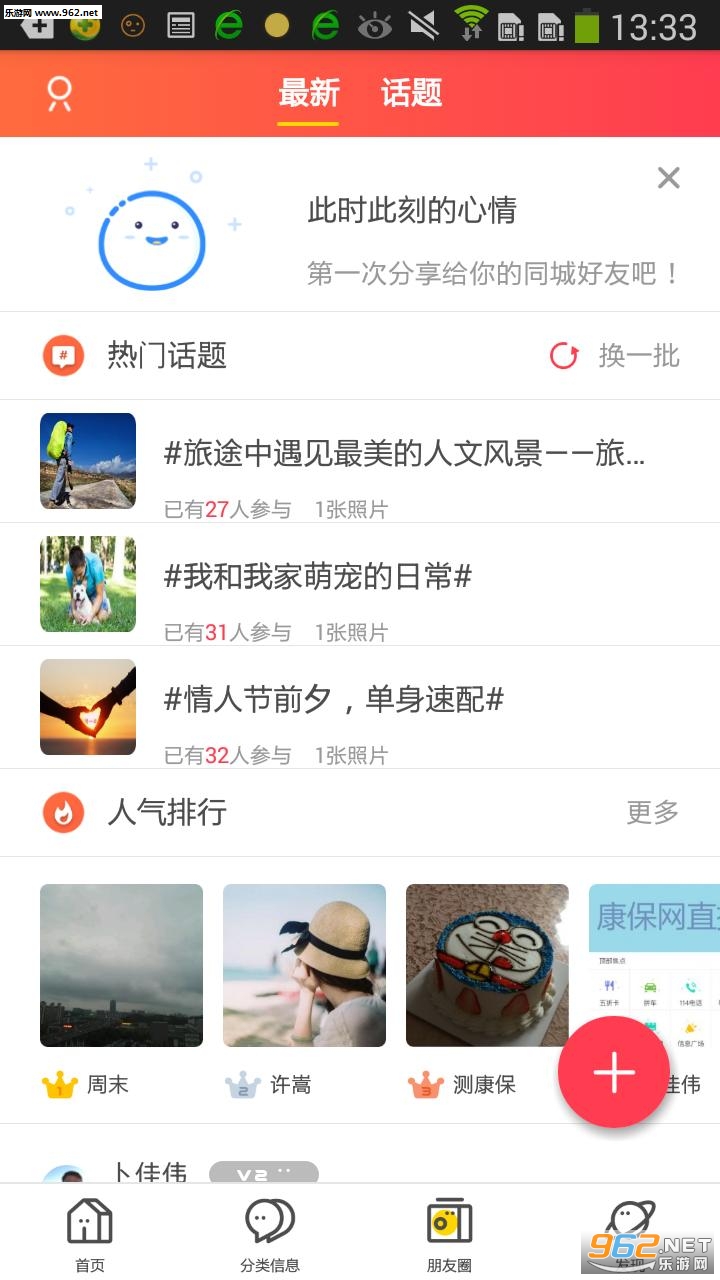Go to the 首页 tab
Screen dimensions: 720x1280
click(x=90, y=1235)
